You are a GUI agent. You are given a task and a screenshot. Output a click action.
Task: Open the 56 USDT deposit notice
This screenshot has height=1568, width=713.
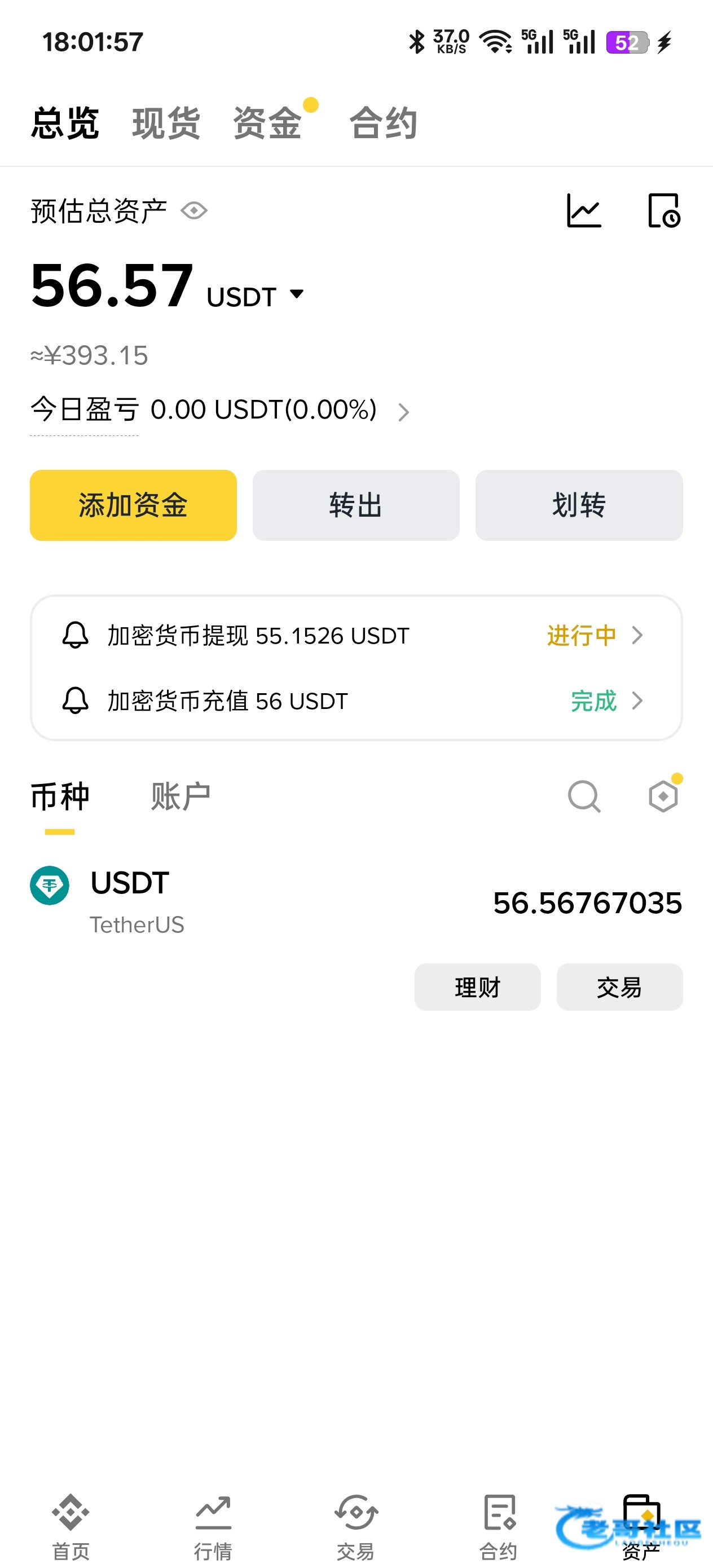355,701
